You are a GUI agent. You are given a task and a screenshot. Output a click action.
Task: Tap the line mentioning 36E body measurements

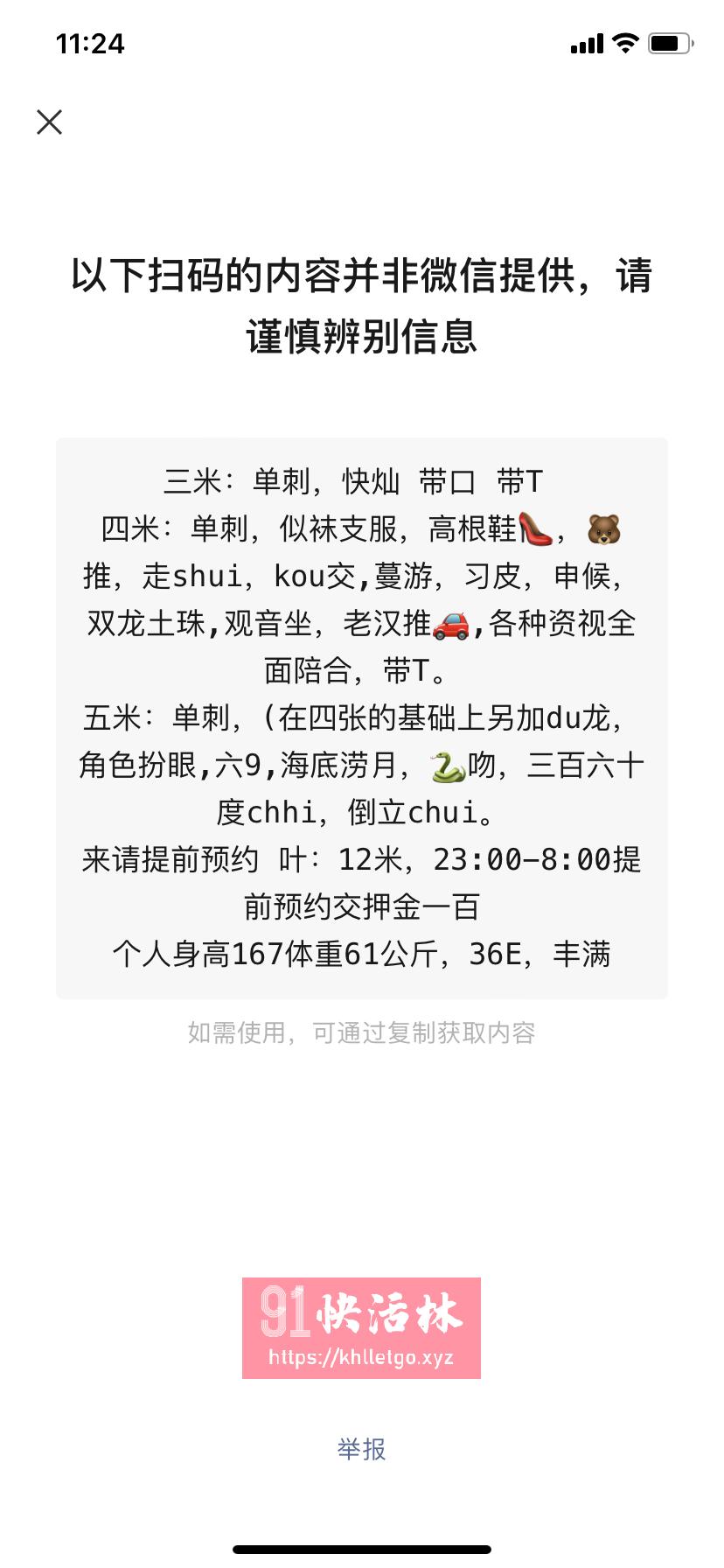coord(362,955)
